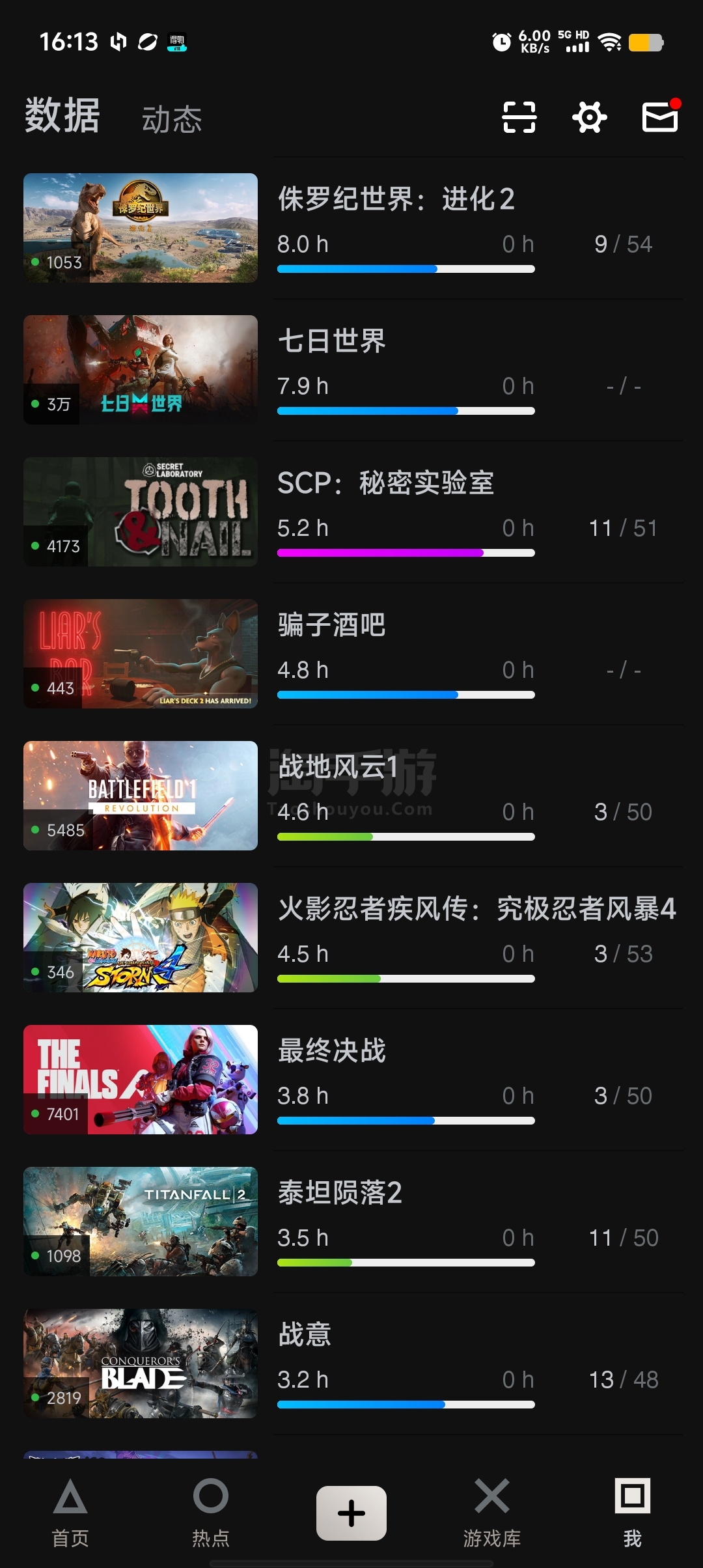Open the messages envelope icon

659,117
